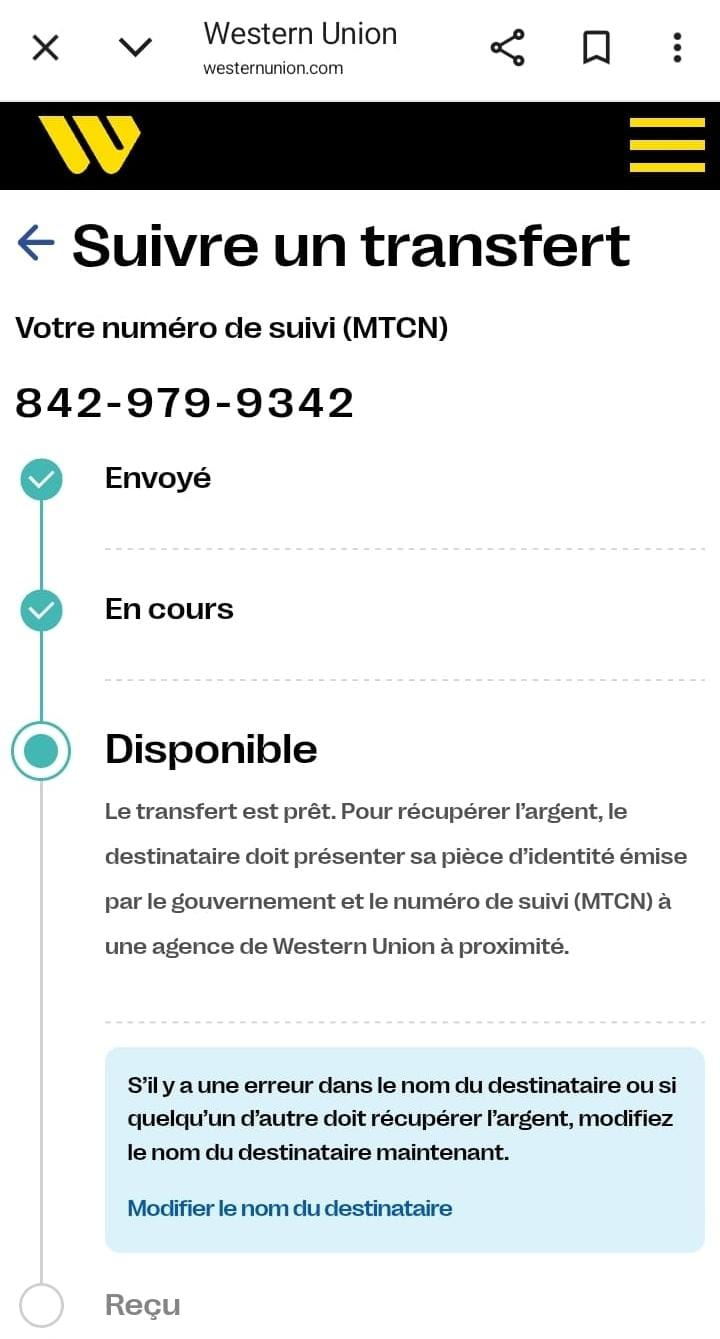Open the browser overflow menu
This screenshot has height=1339, width=720.
tap(677, 47)
